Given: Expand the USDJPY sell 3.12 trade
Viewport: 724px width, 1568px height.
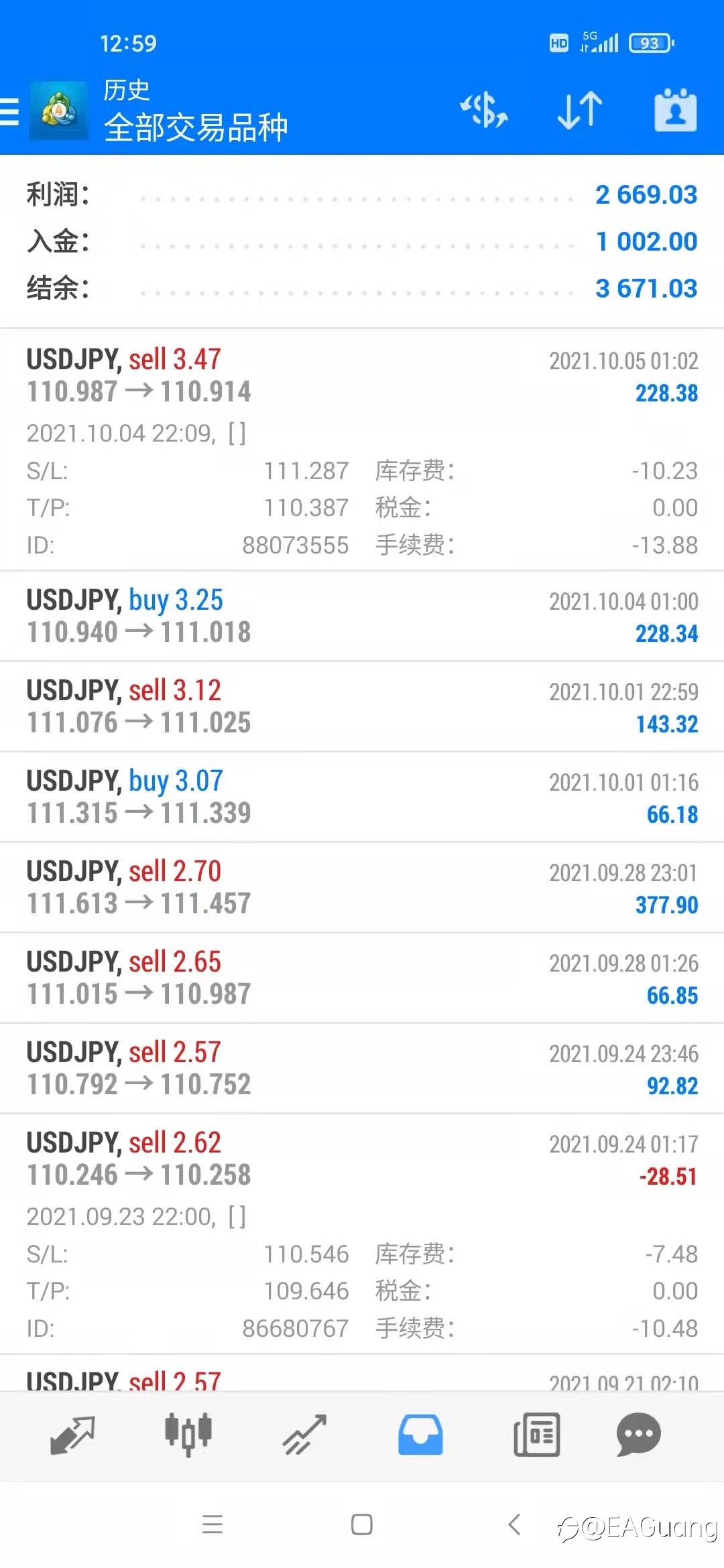Looking at the screenshot, I should (x=362, y=707).
